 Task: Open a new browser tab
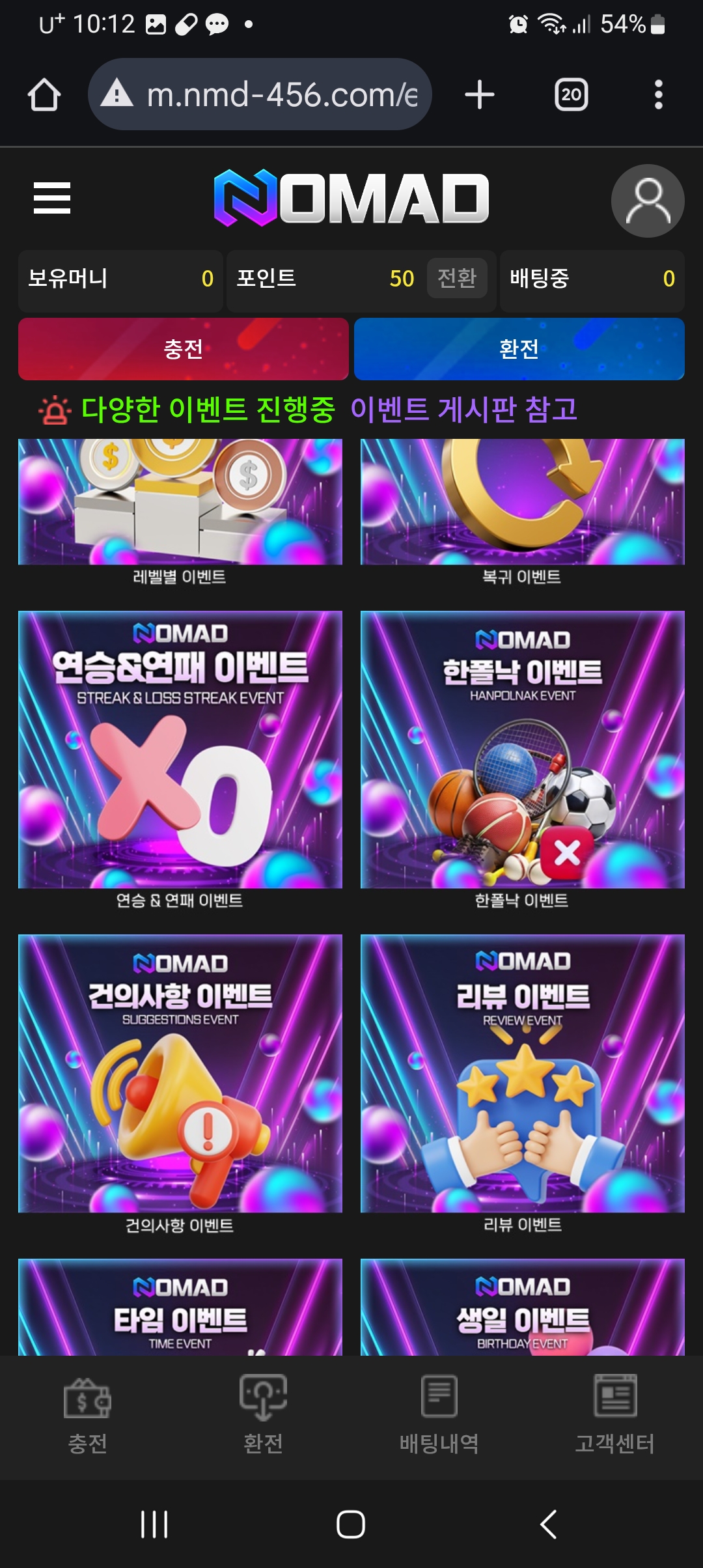(480, 95)
